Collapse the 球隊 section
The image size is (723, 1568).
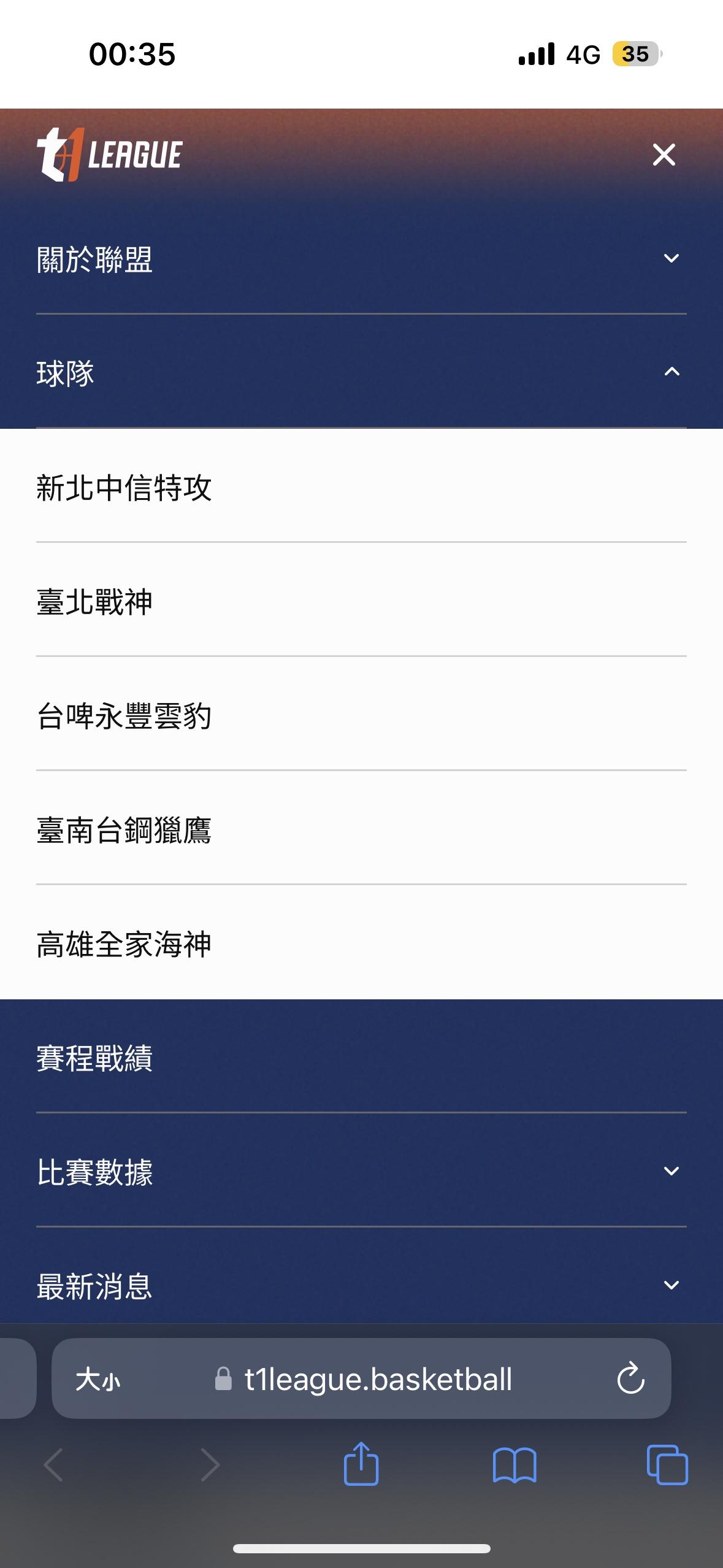tap(671, 372)
